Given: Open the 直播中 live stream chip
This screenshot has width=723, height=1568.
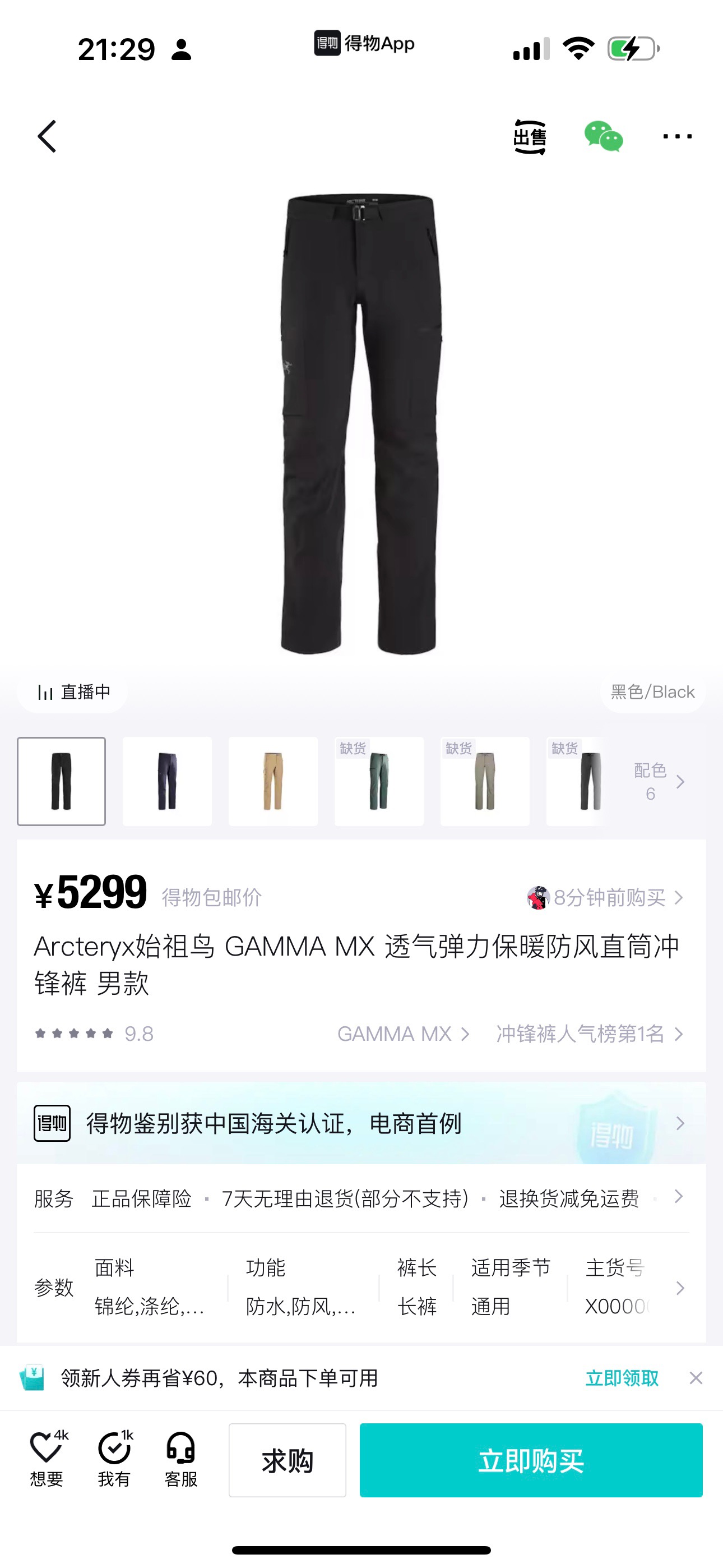Looking at the screenshot, I should [73, 692].
